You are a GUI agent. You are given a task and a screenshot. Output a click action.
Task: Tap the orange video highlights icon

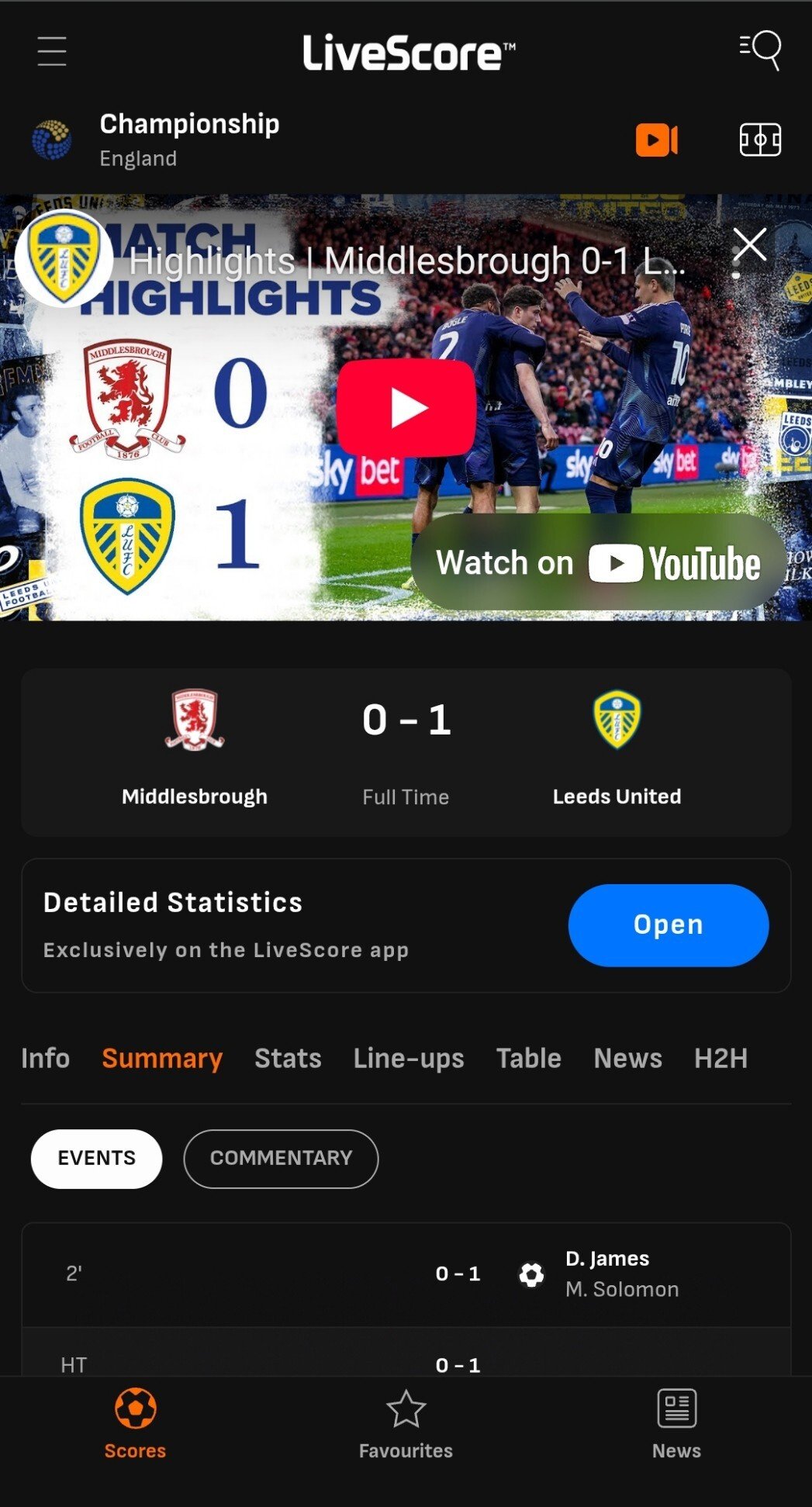[x=656, y=140]
